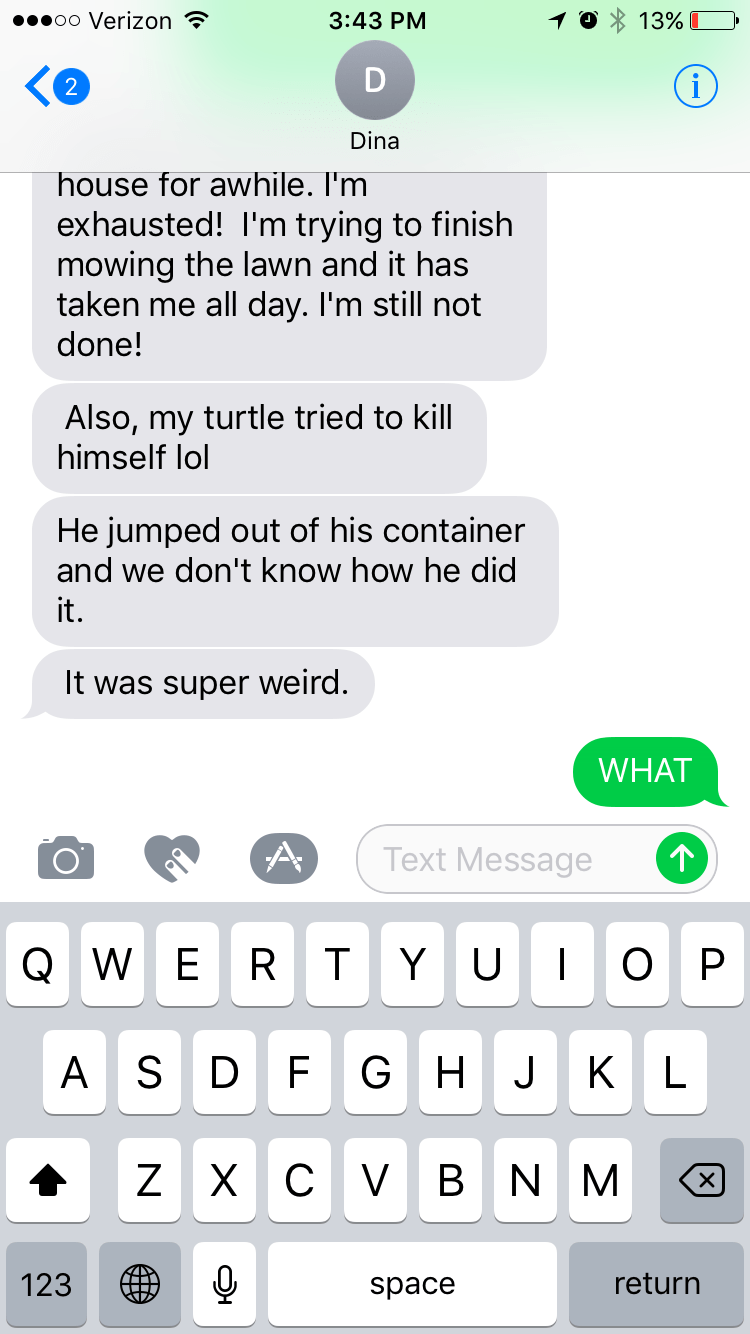
Task: Start dictation with the microphone key
Action: (225, 1284)
